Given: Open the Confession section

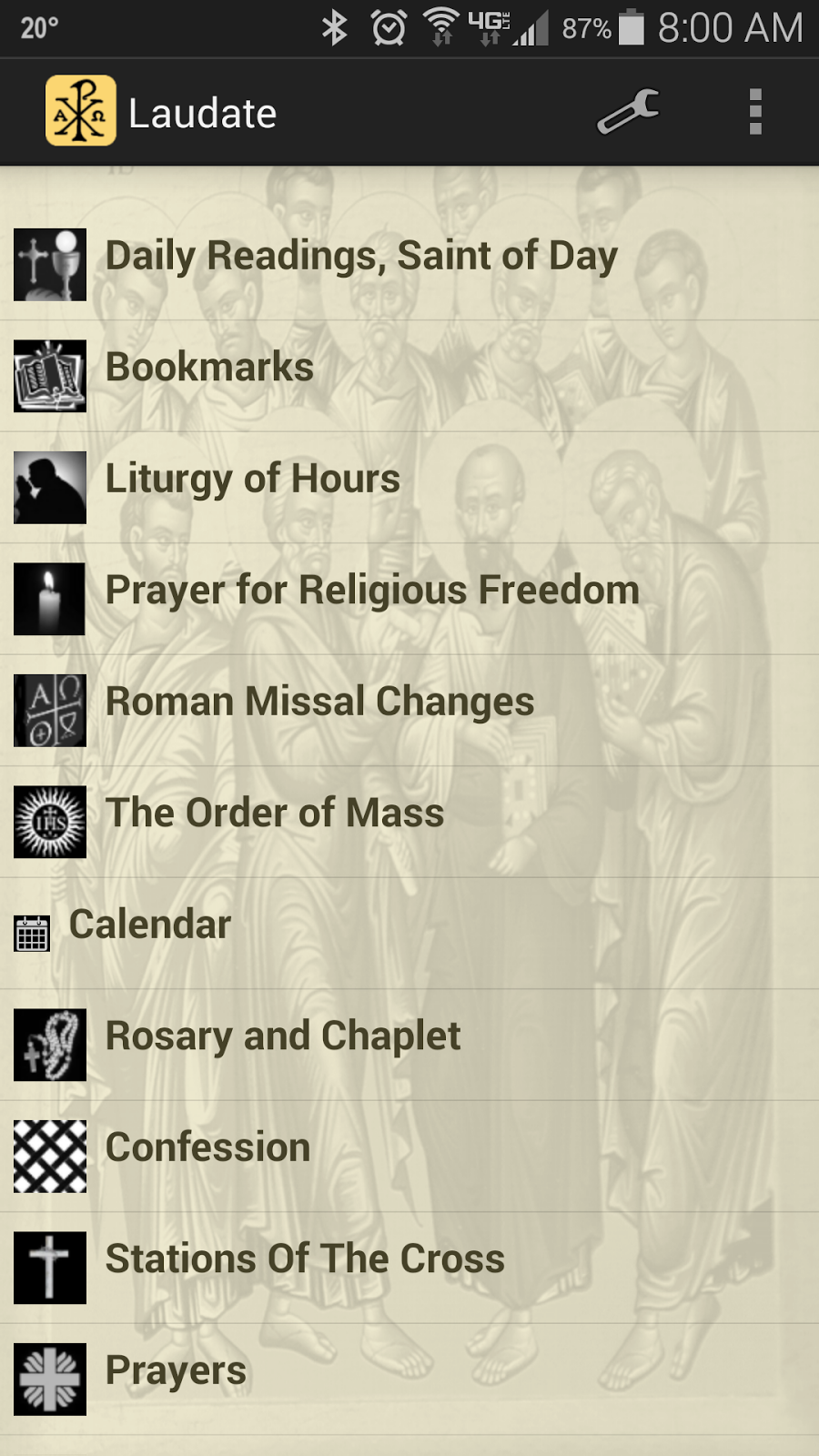Looking at the screenshot, I should (207, 1148).
